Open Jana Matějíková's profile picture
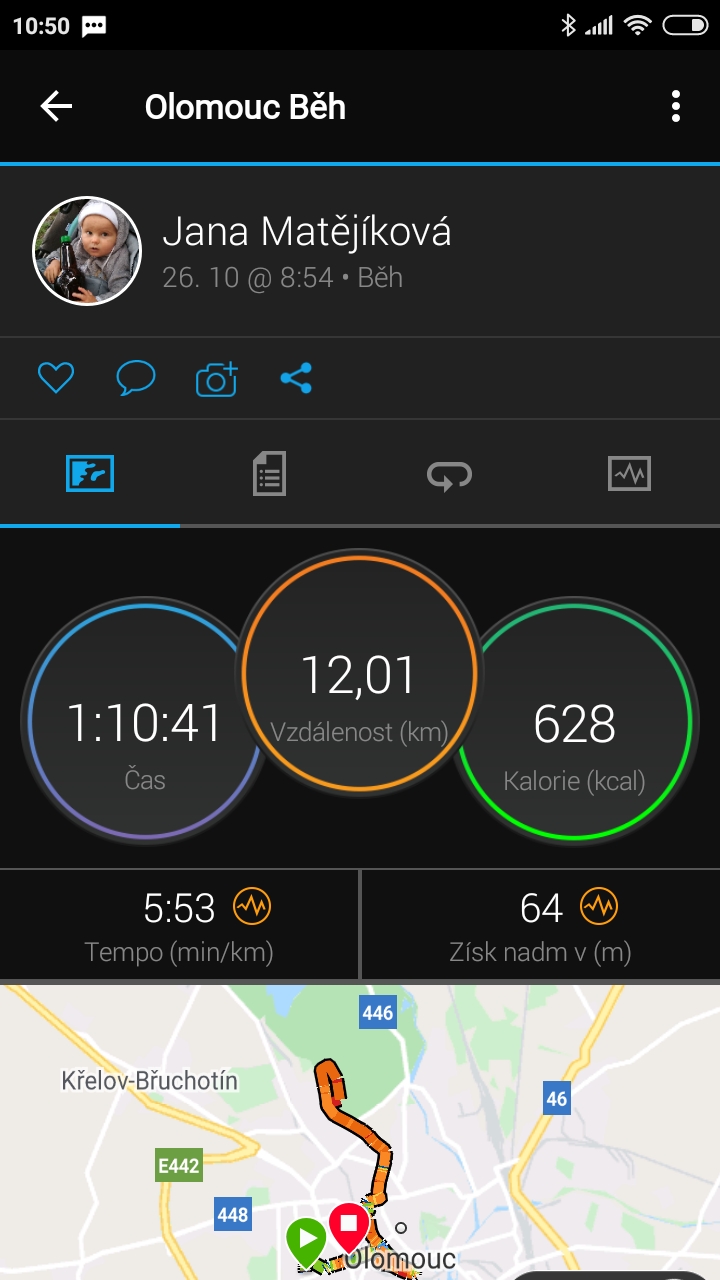 87,251
